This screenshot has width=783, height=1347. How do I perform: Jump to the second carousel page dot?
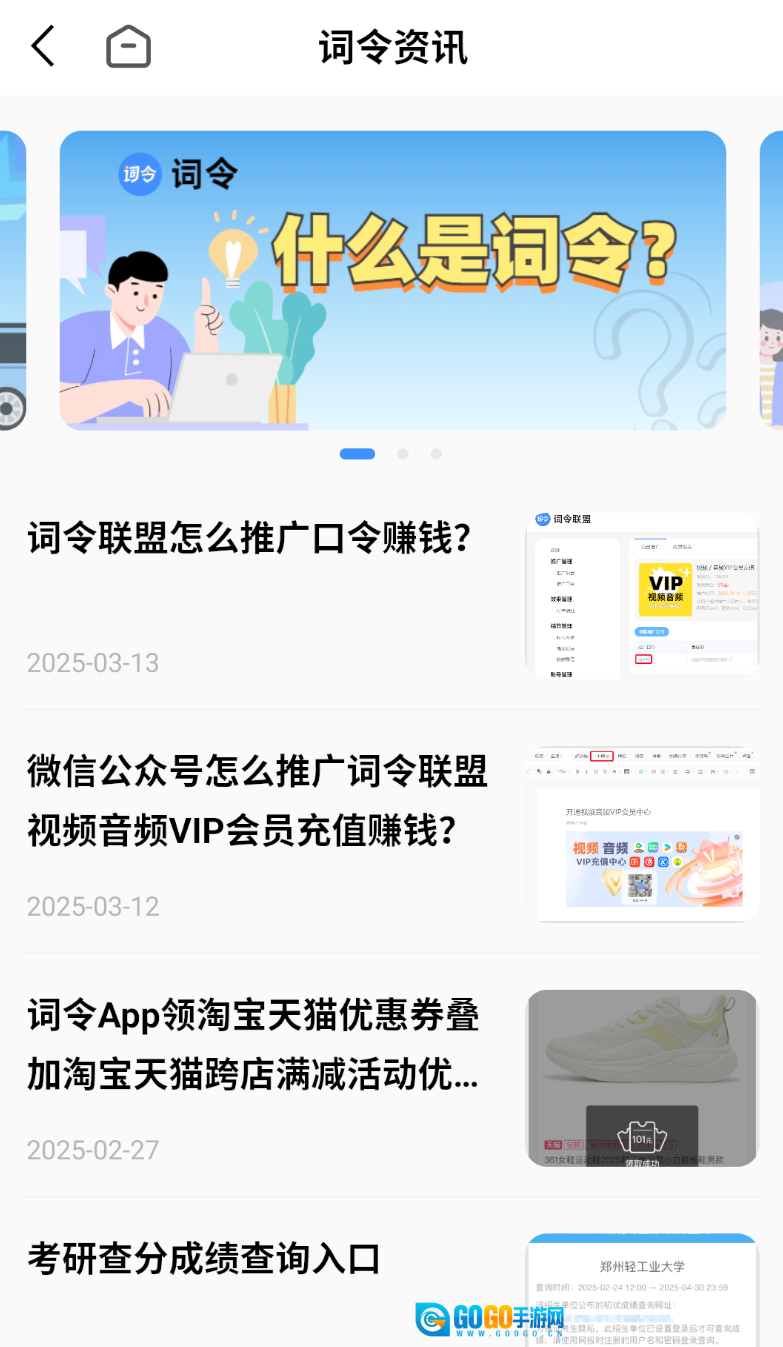pyautogui.click(x=402, y=454)
